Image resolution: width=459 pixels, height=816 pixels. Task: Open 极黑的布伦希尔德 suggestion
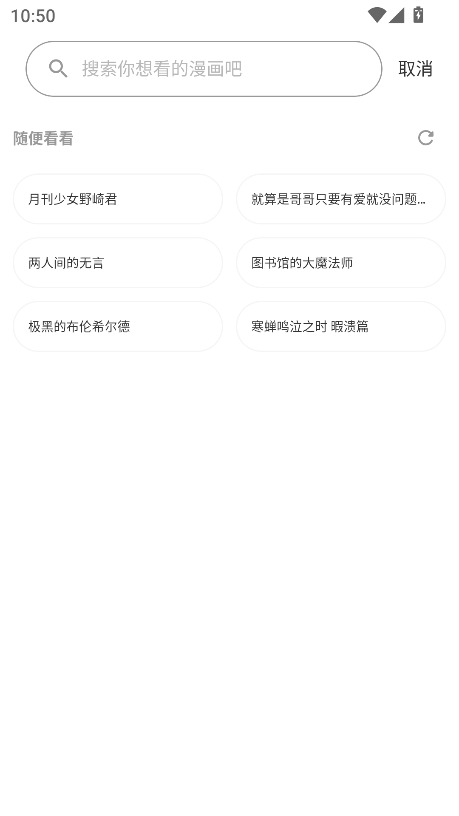(118, 326)
